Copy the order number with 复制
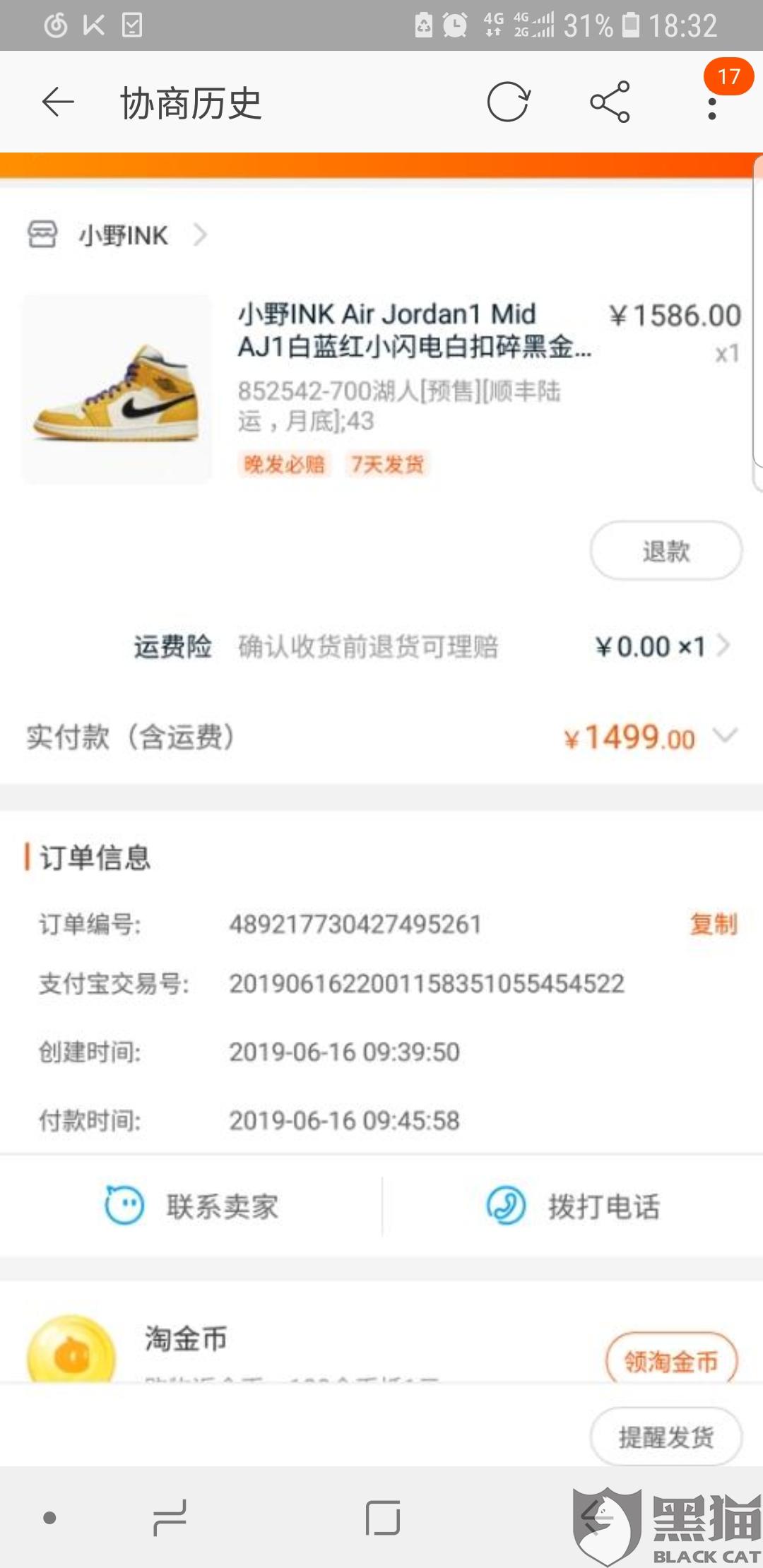 point(713,924)
